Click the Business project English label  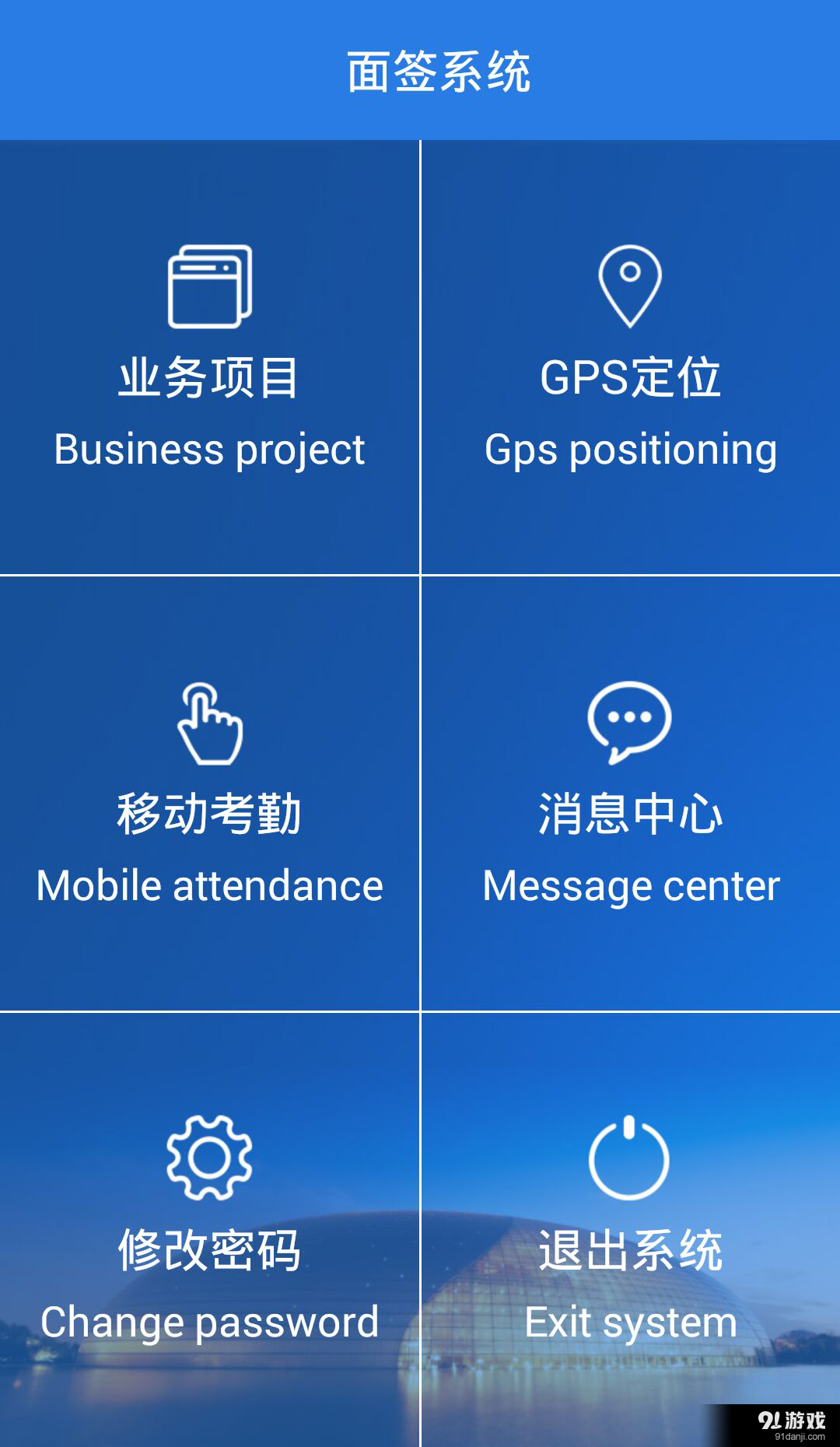pos(208,448)
